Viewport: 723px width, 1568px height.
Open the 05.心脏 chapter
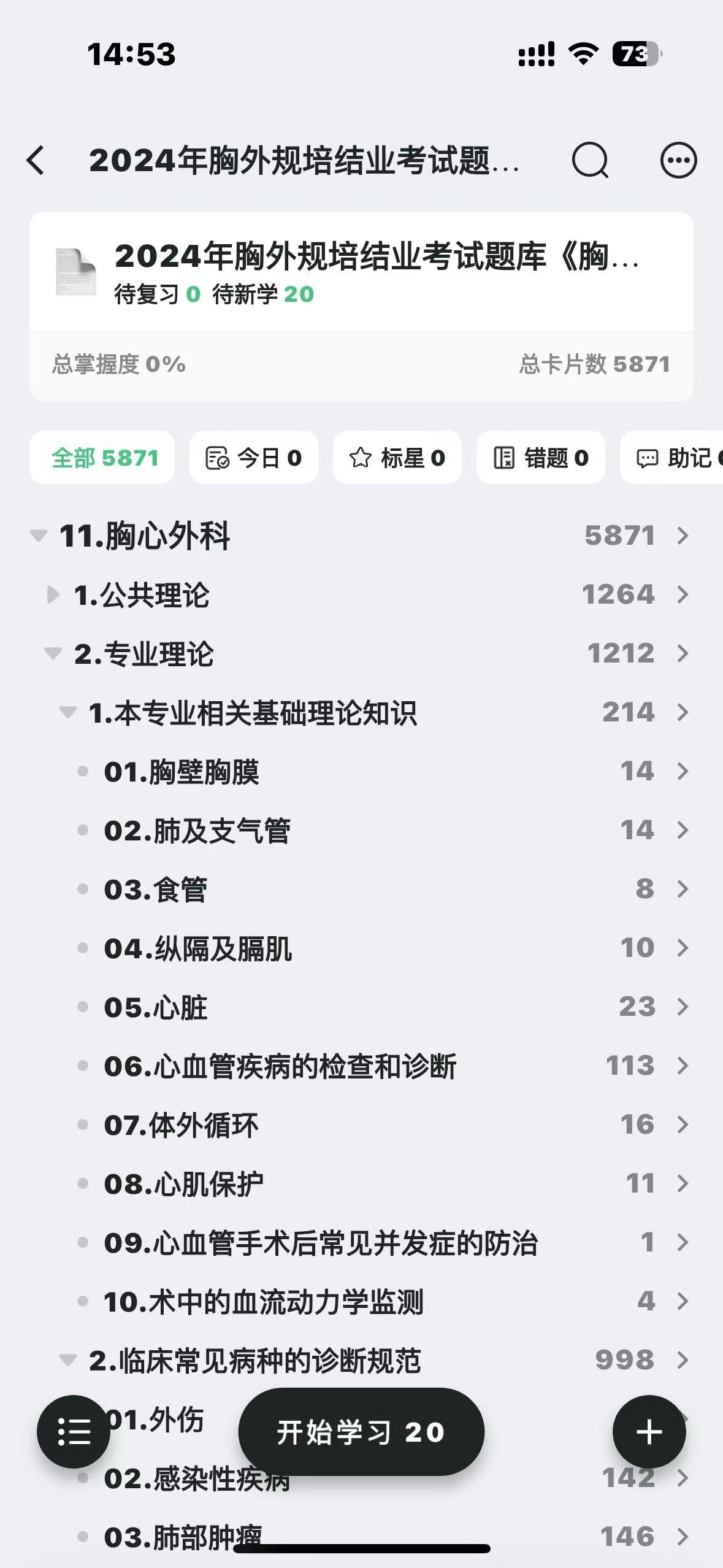[362, 1007]
